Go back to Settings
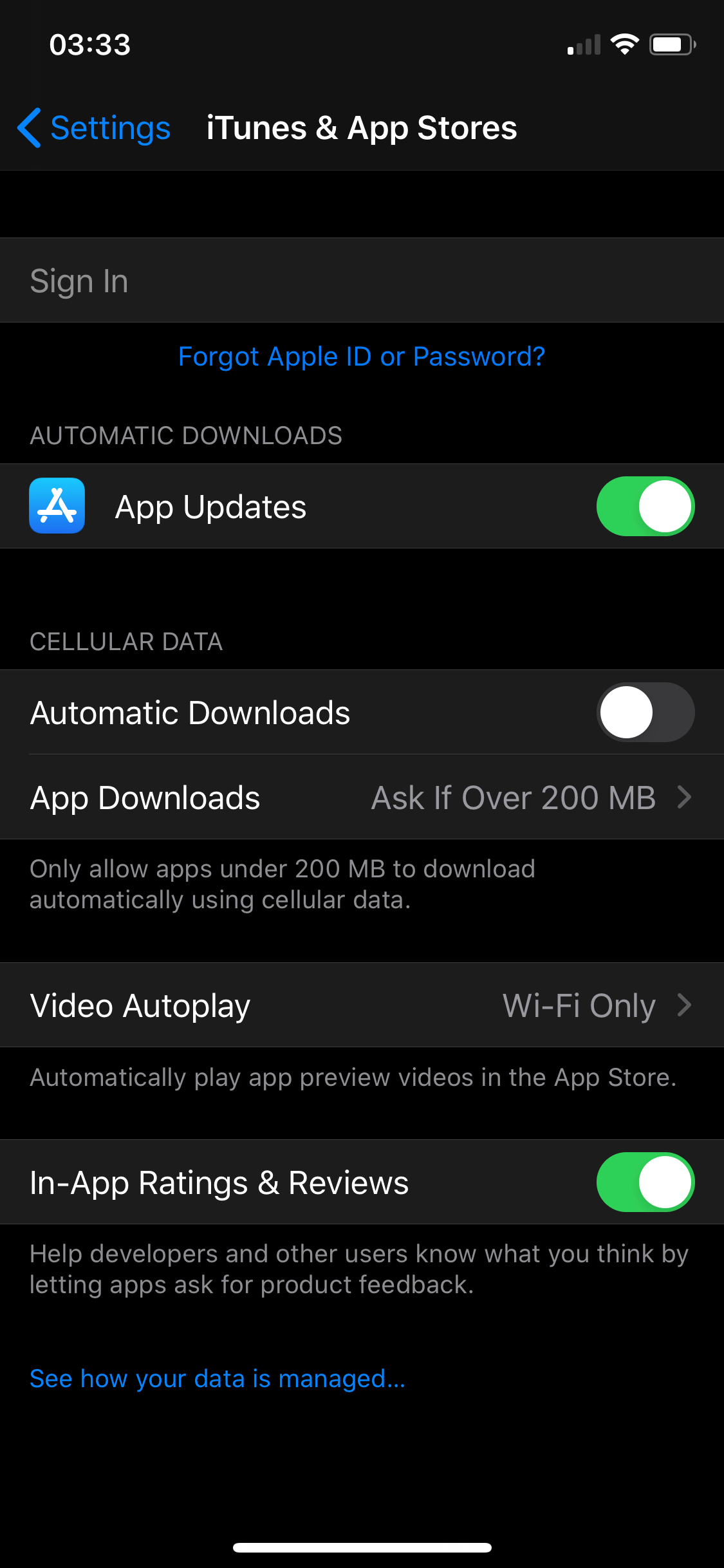 click(94, 128)
